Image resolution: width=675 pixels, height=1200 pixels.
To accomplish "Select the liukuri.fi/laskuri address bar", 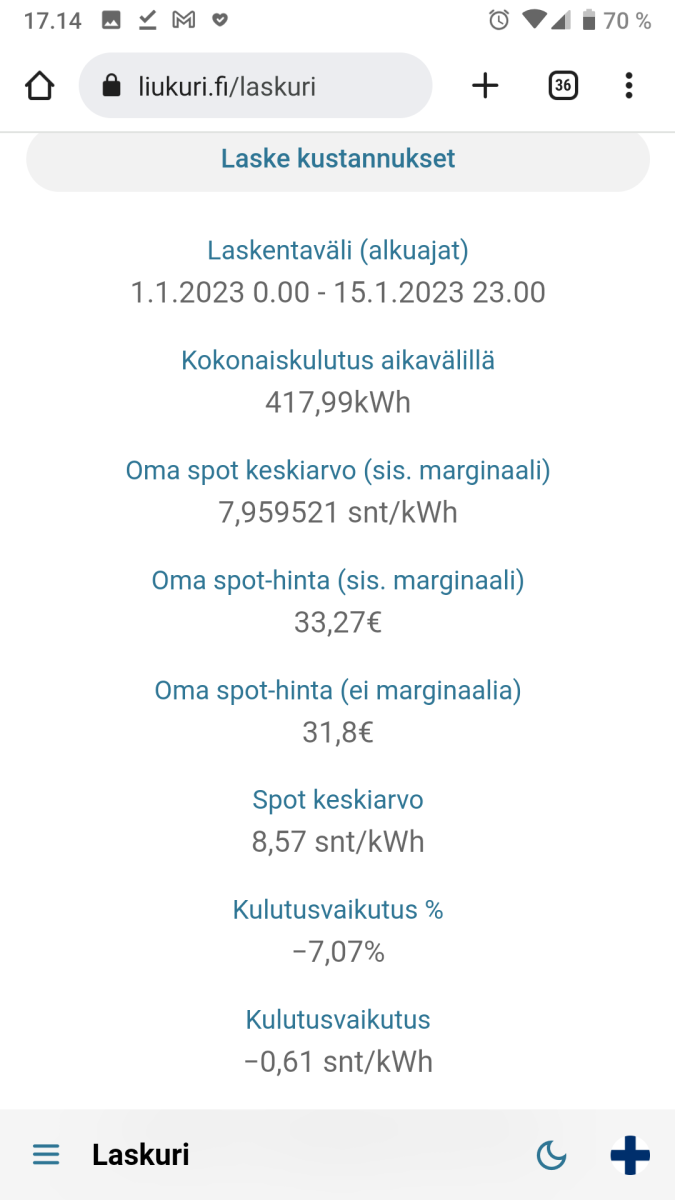I will (255, 86).
